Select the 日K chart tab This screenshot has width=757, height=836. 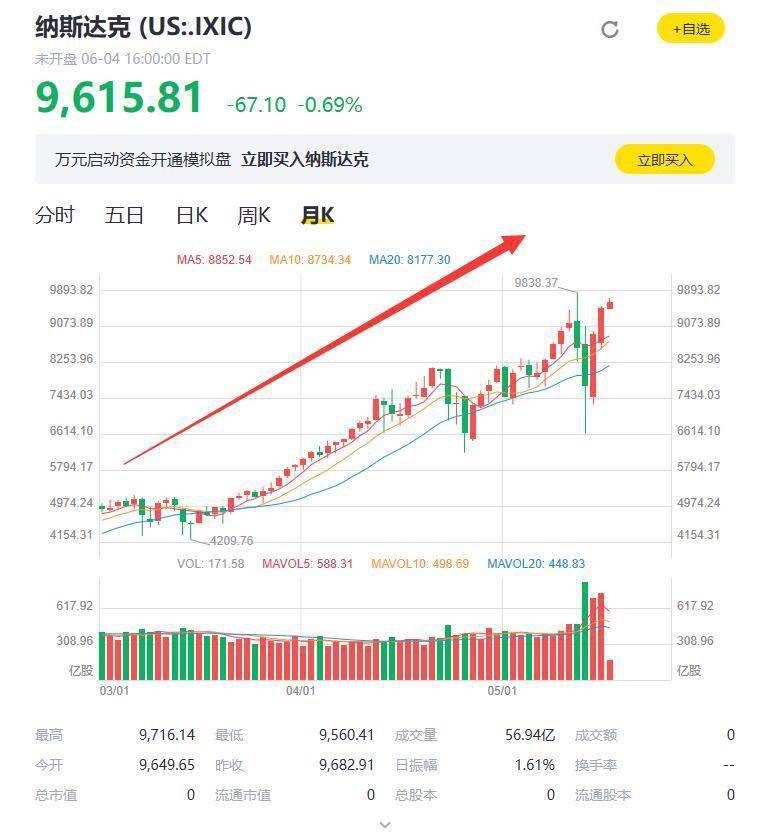[x=191, y=215]
